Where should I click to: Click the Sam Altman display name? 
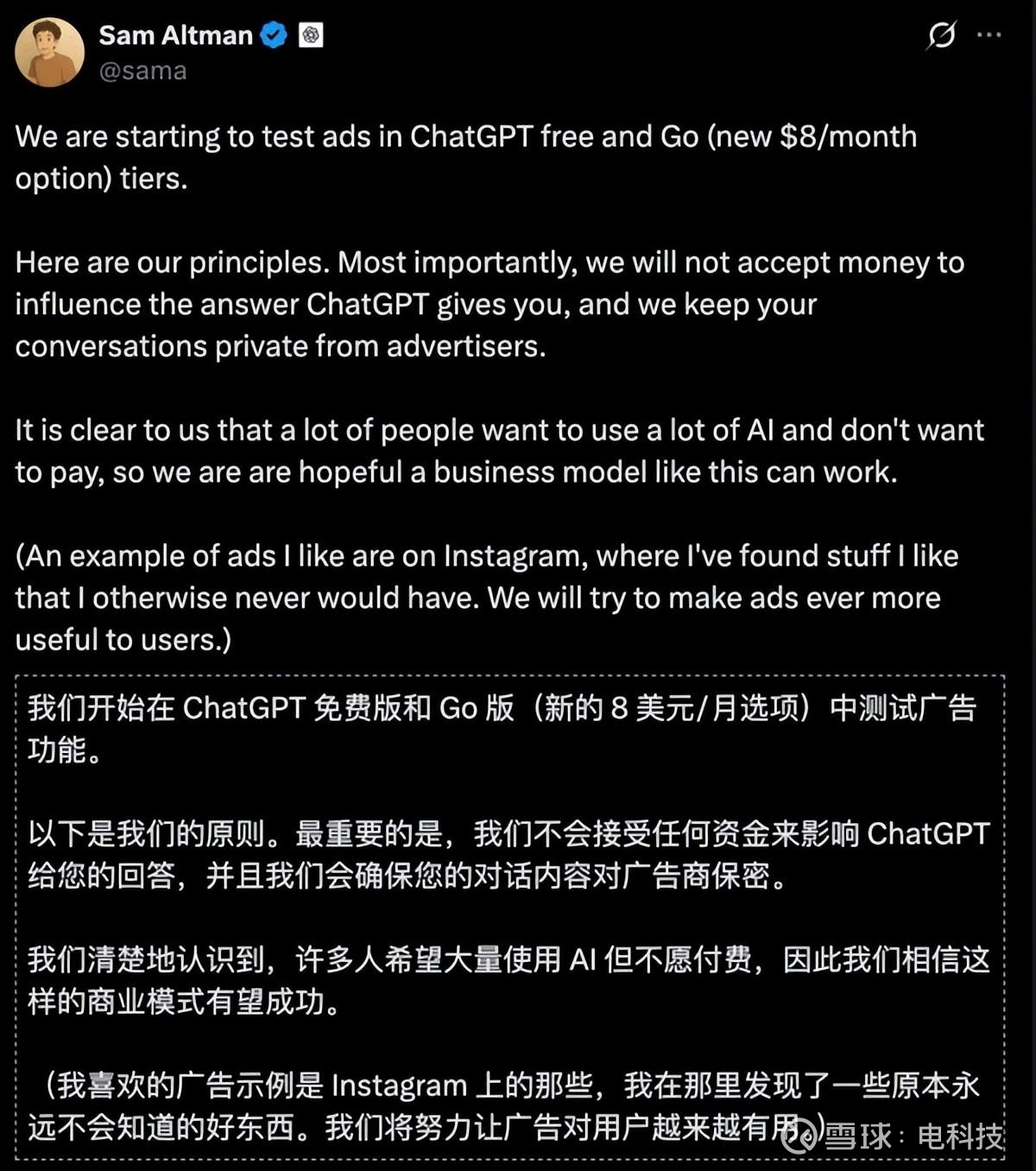(x=178, y=35)
